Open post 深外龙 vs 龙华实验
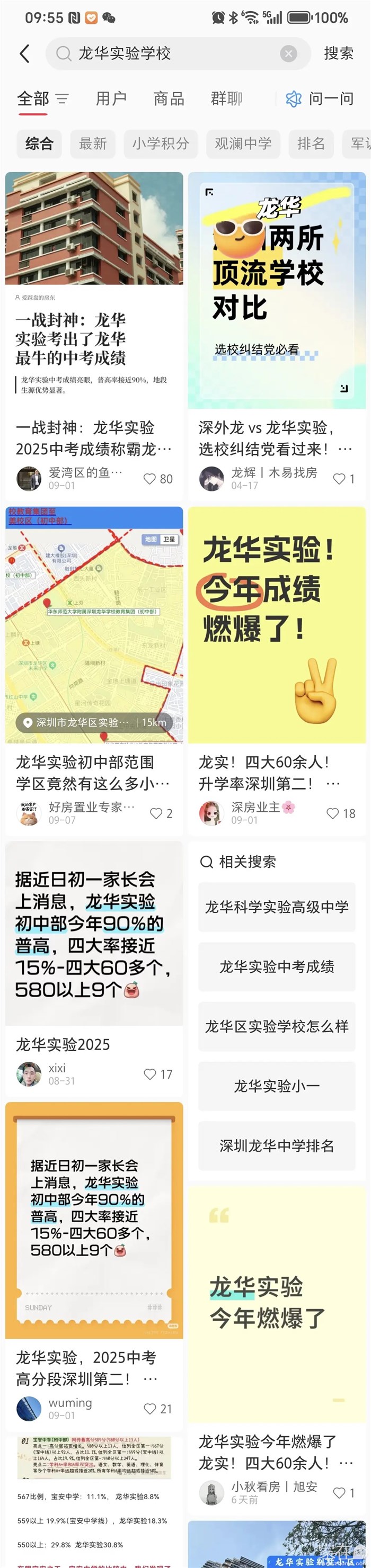This screenshot has height=1568, width=371. click(277, 437)
